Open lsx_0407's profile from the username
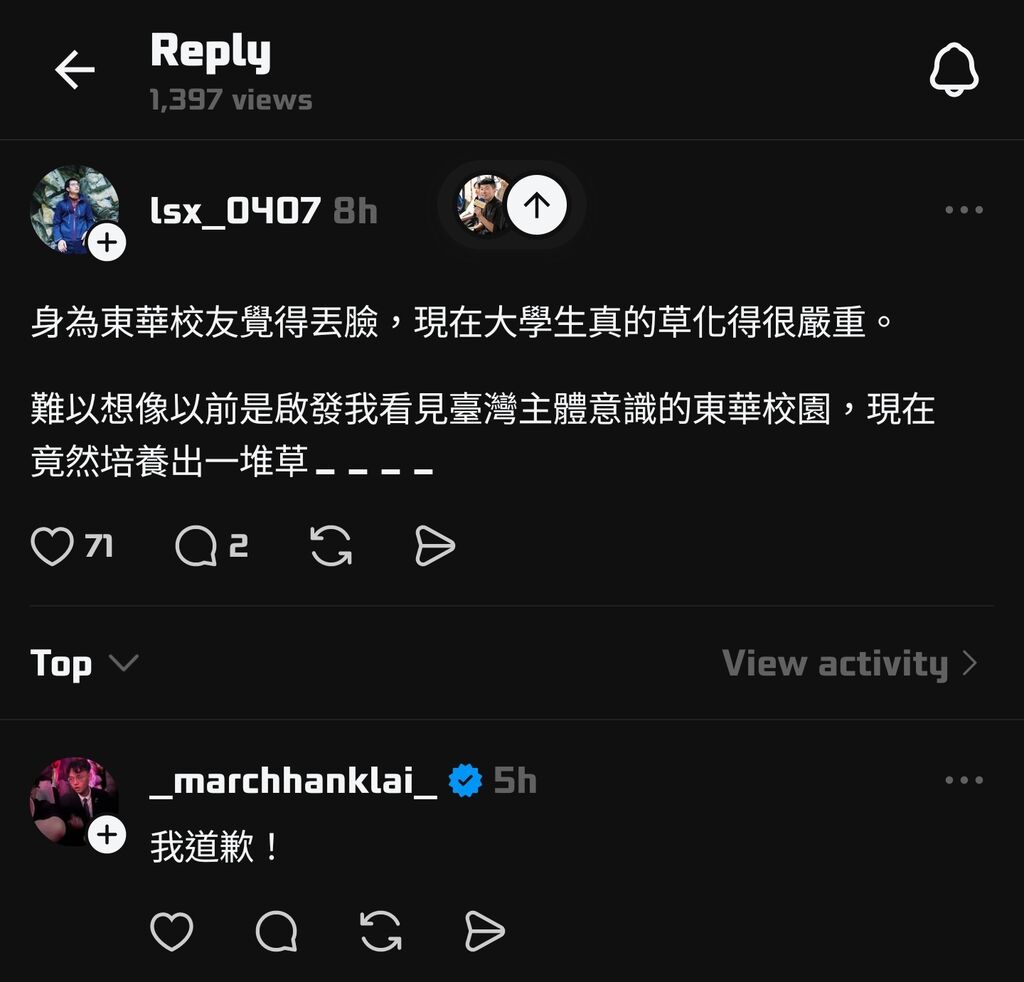 [235, 211]
